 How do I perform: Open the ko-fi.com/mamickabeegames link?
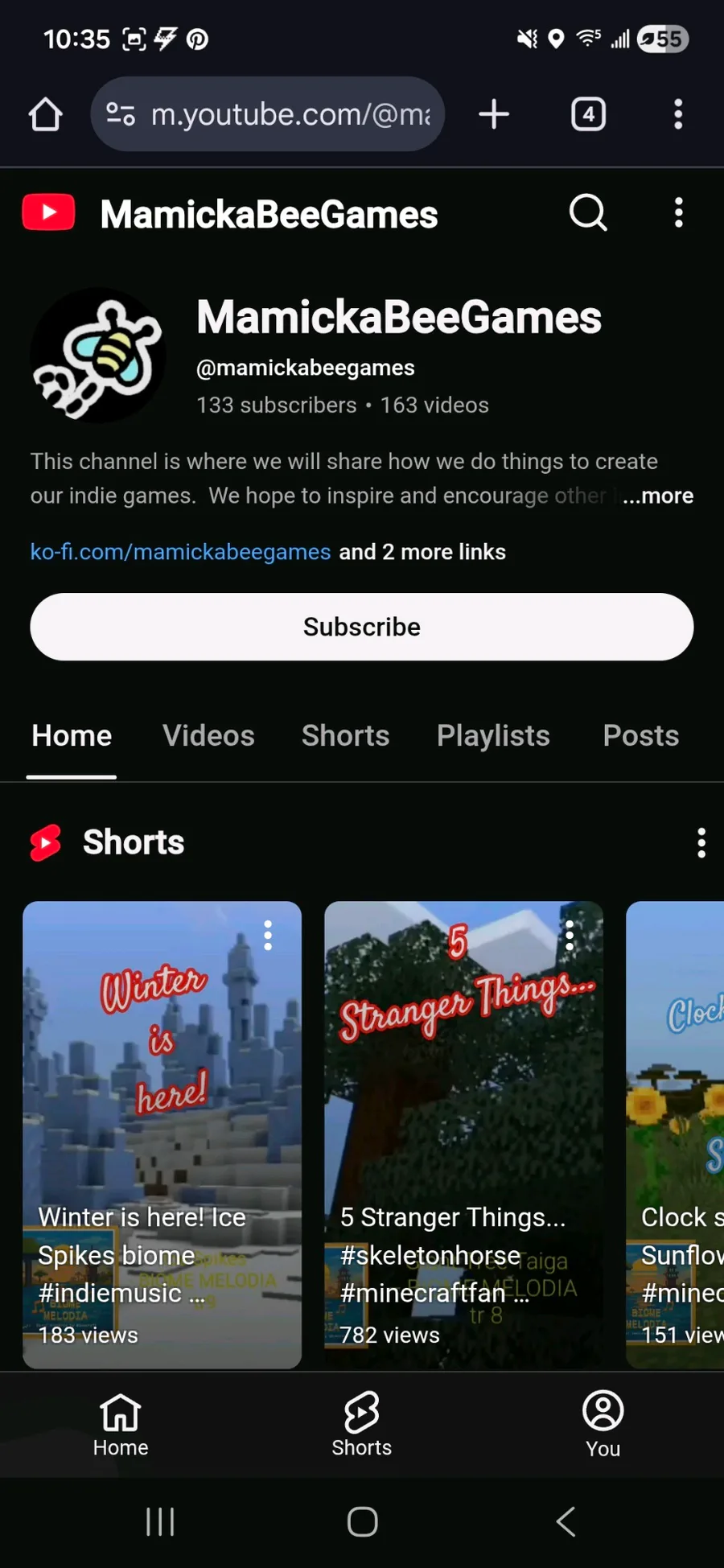click(180, 552)
